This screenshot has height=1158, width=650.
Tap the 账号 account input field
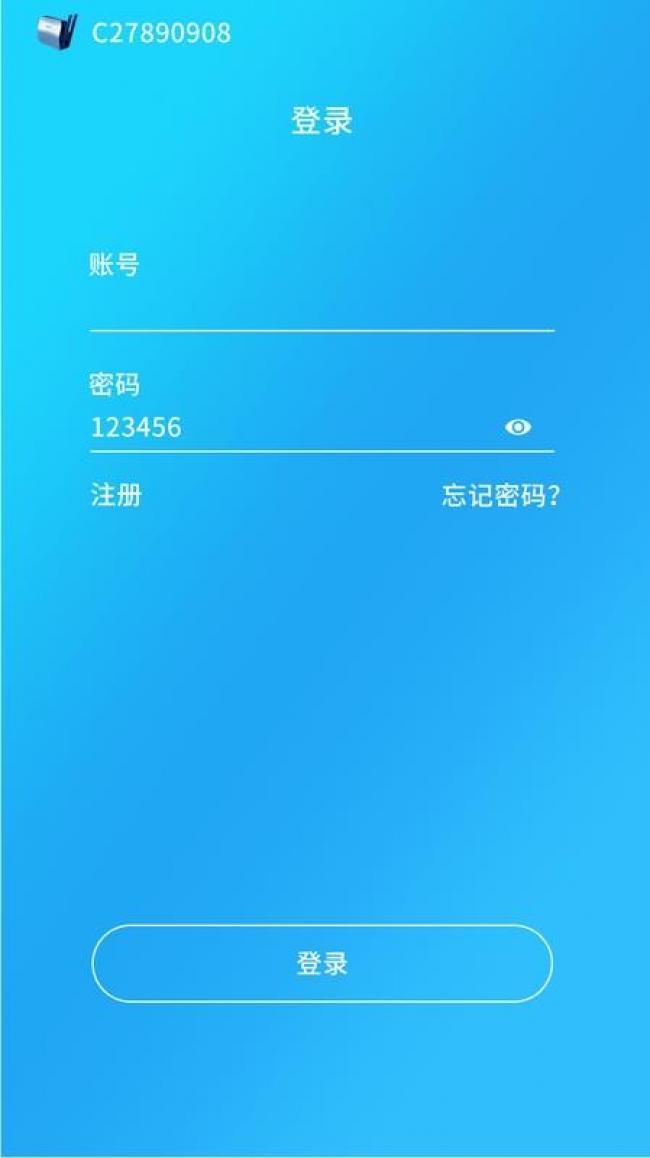click(x=320, y=307)
